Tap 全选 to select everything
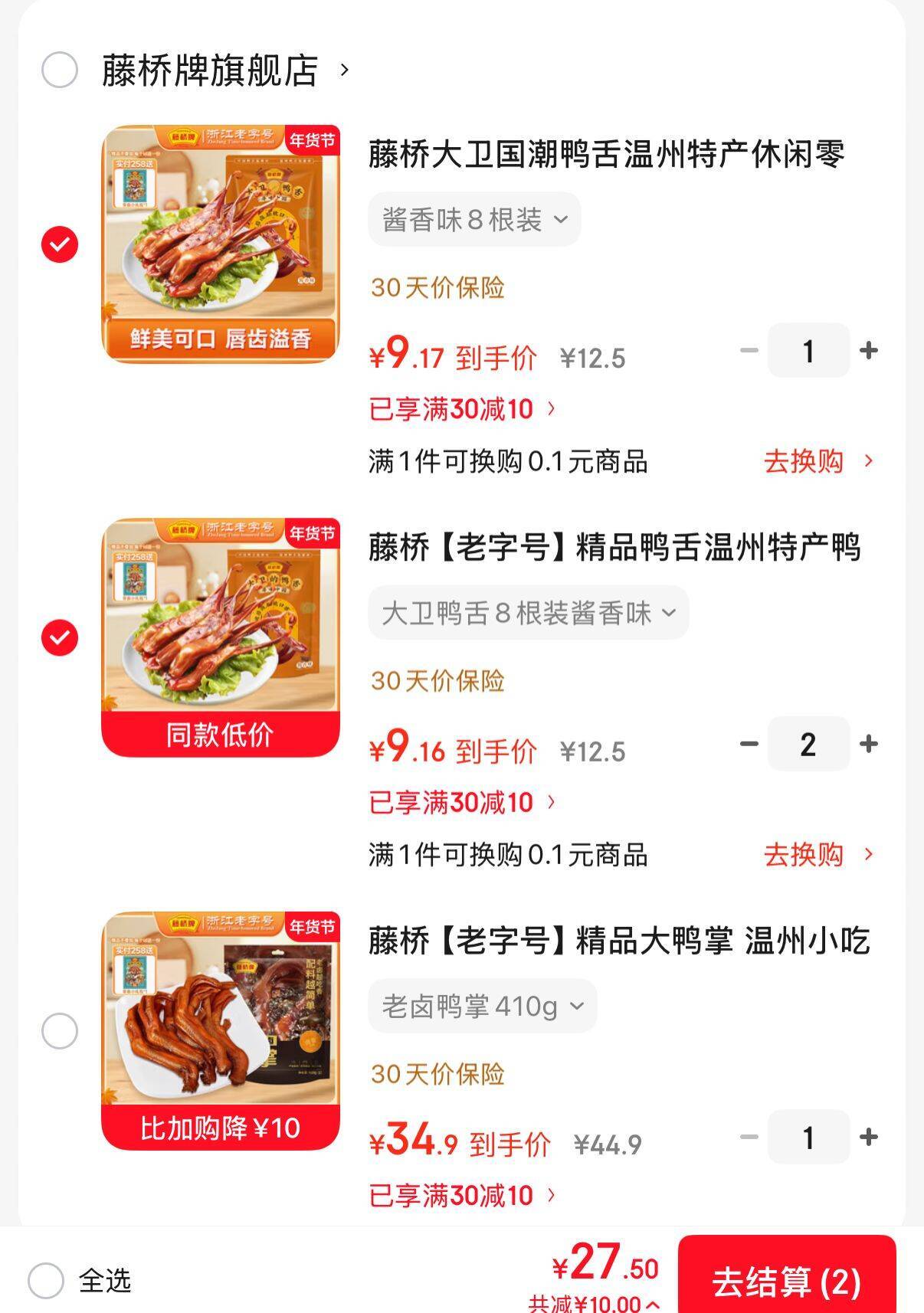The height and width of the screenshot is (1313, 924). (46, 1281)
